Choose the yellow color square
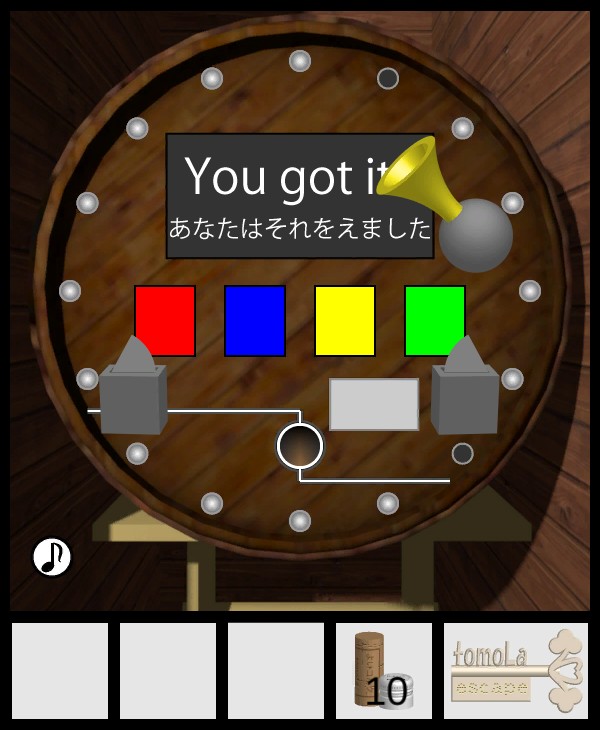The width and height of the screenshot is (600, 730). [345, 320]
